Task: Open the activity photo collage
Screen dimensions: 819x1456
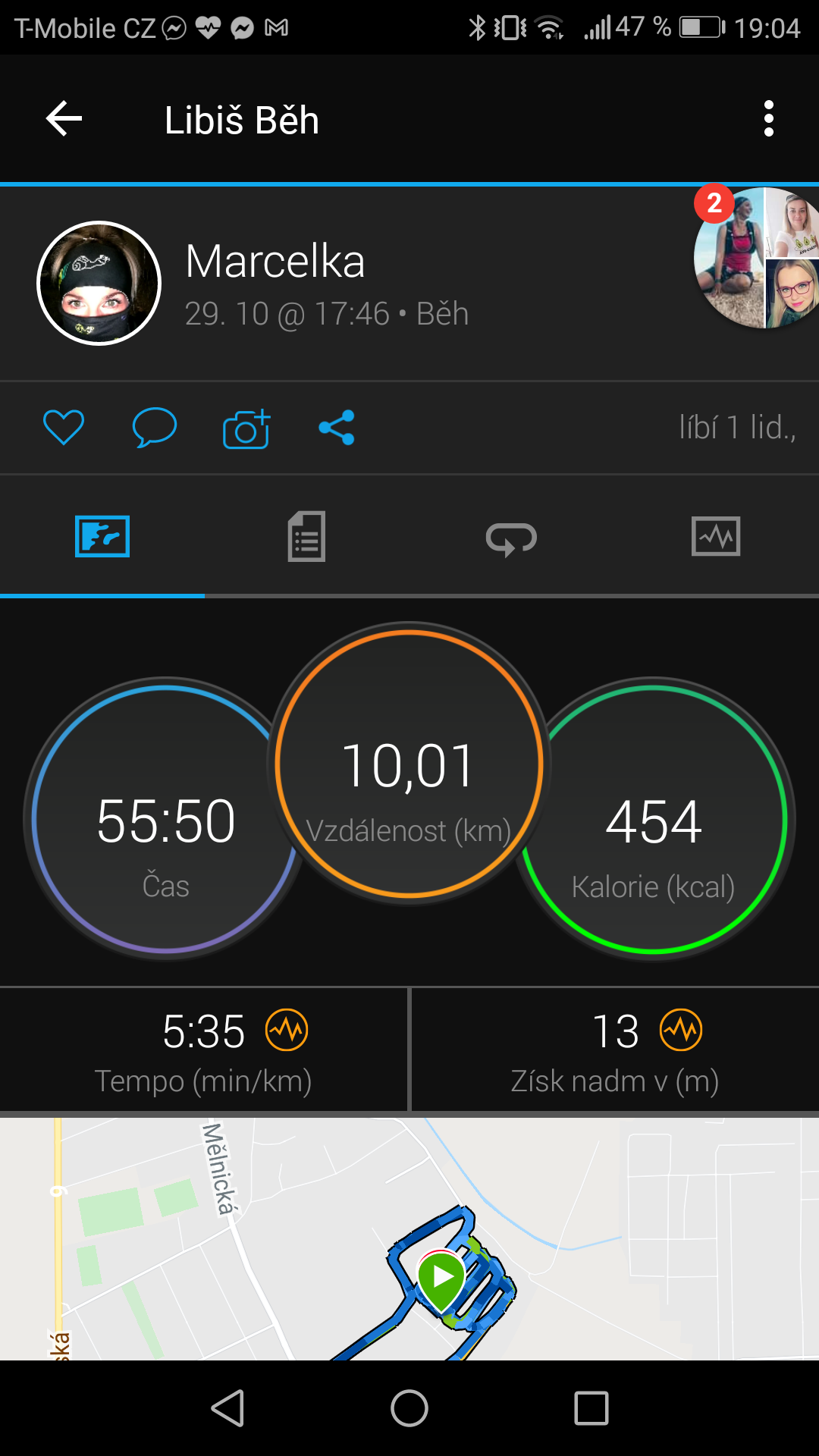Action: [x=757, y=258]
